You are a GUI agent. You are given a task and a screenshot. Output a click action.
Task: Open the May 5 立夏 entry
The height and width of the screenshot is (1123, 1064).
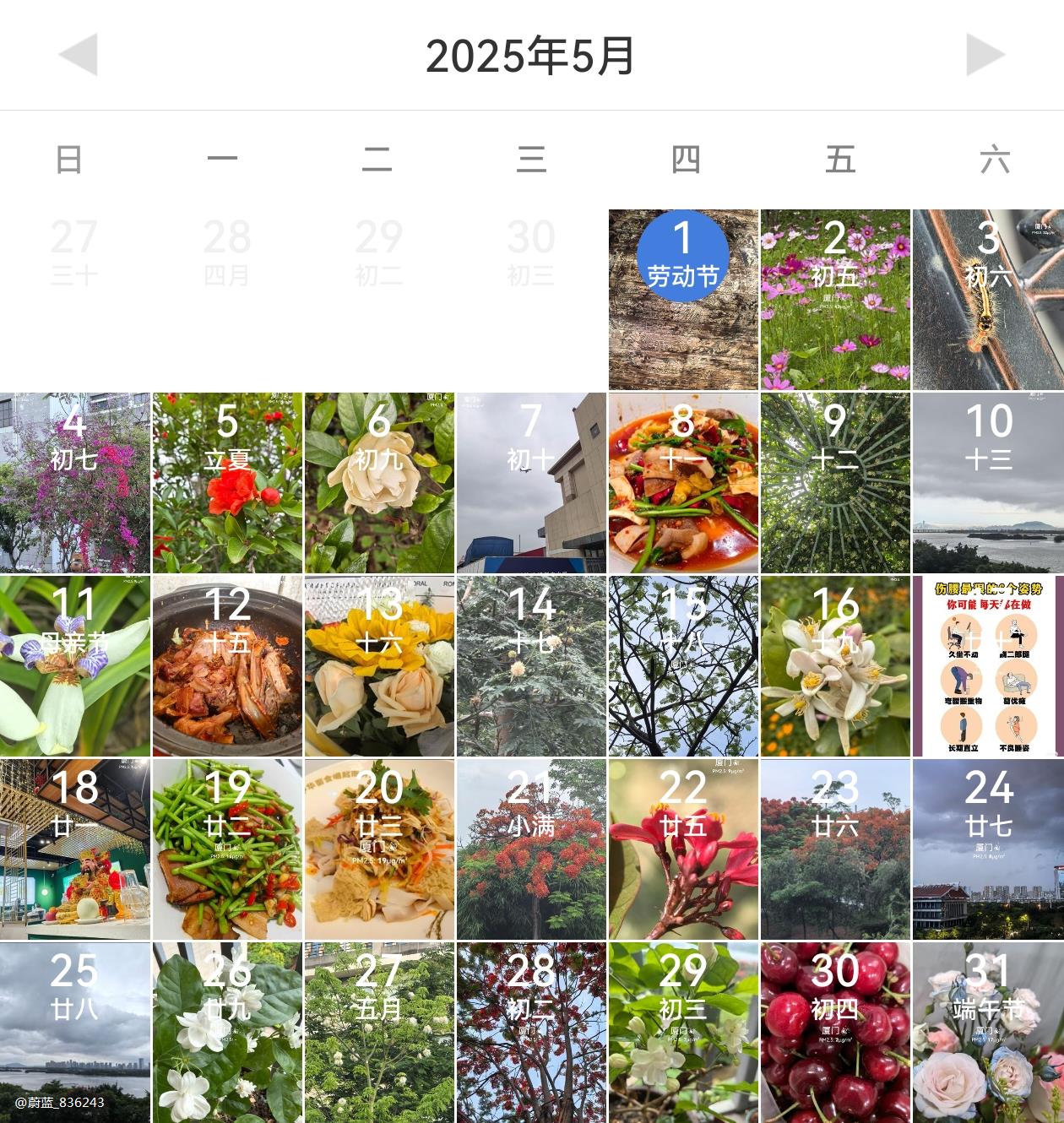pyautogui.click(x=227, y=482)
